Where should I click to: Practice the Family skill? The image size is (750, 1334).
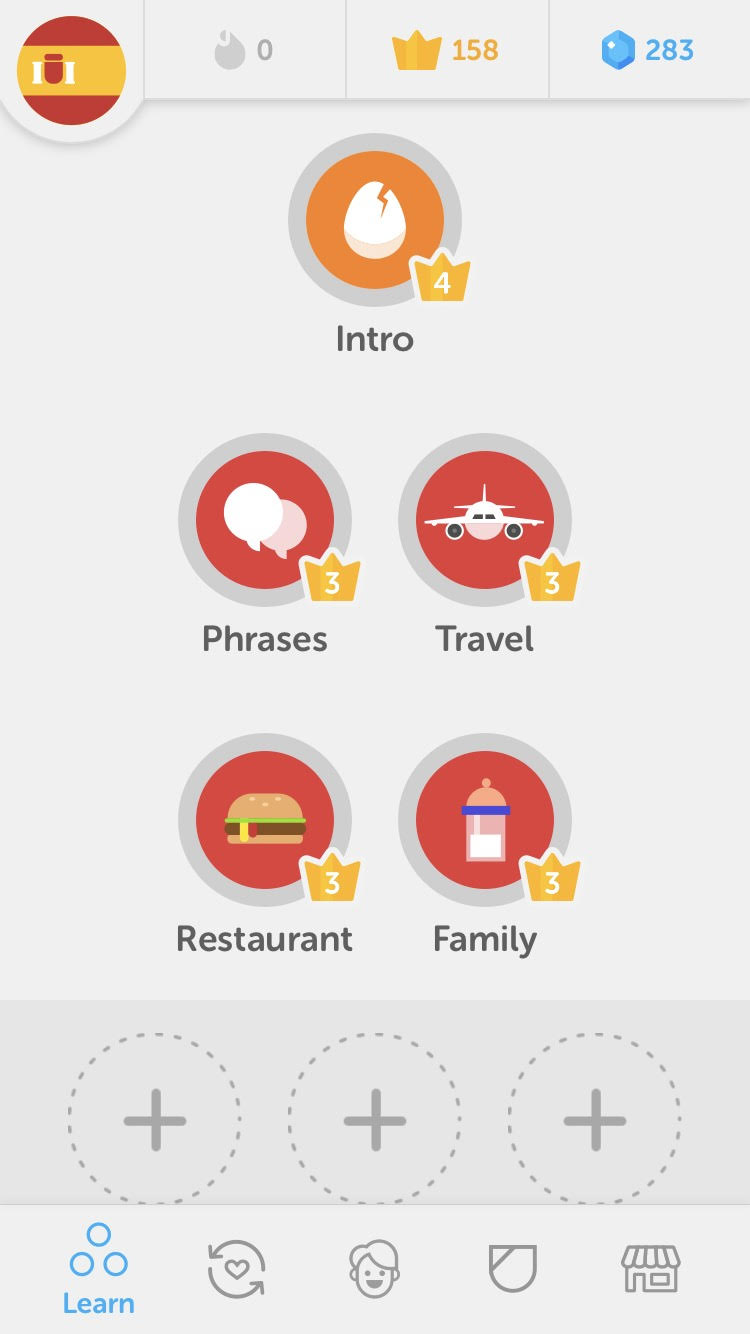[485, 820]
